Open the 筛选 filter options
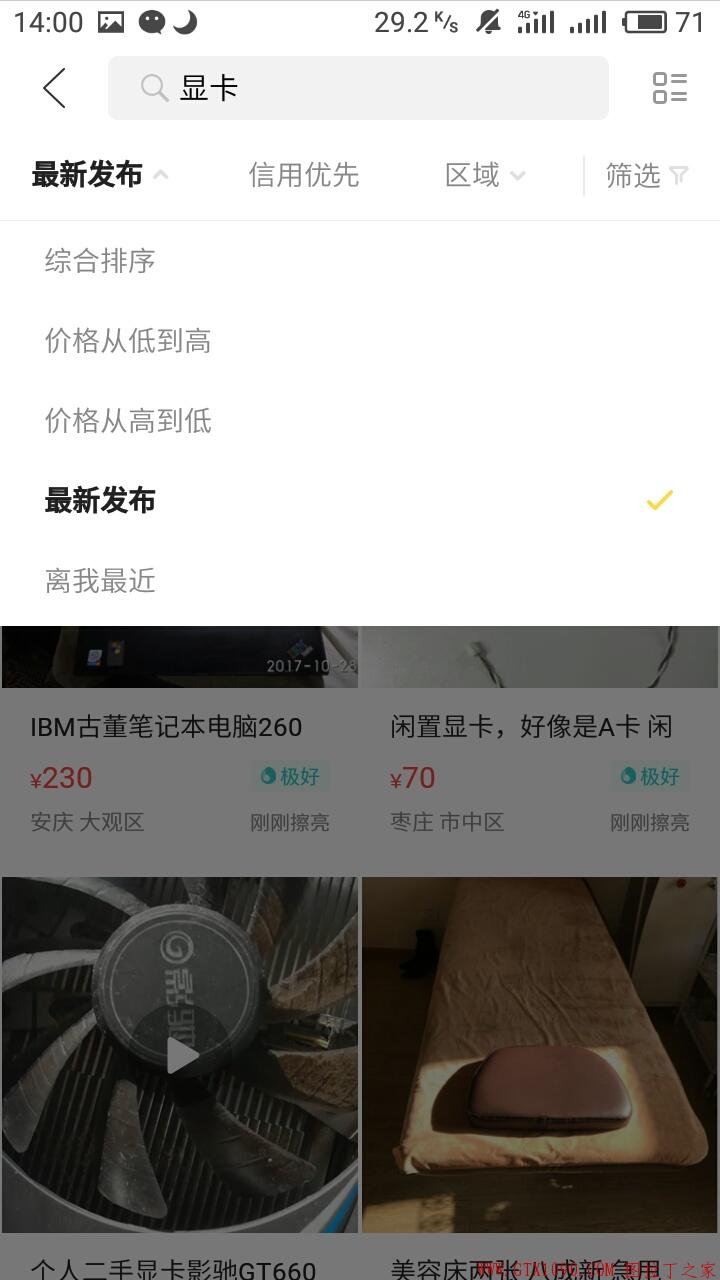The width and height of the screenshot is (720, 1280). click(646, 175)
